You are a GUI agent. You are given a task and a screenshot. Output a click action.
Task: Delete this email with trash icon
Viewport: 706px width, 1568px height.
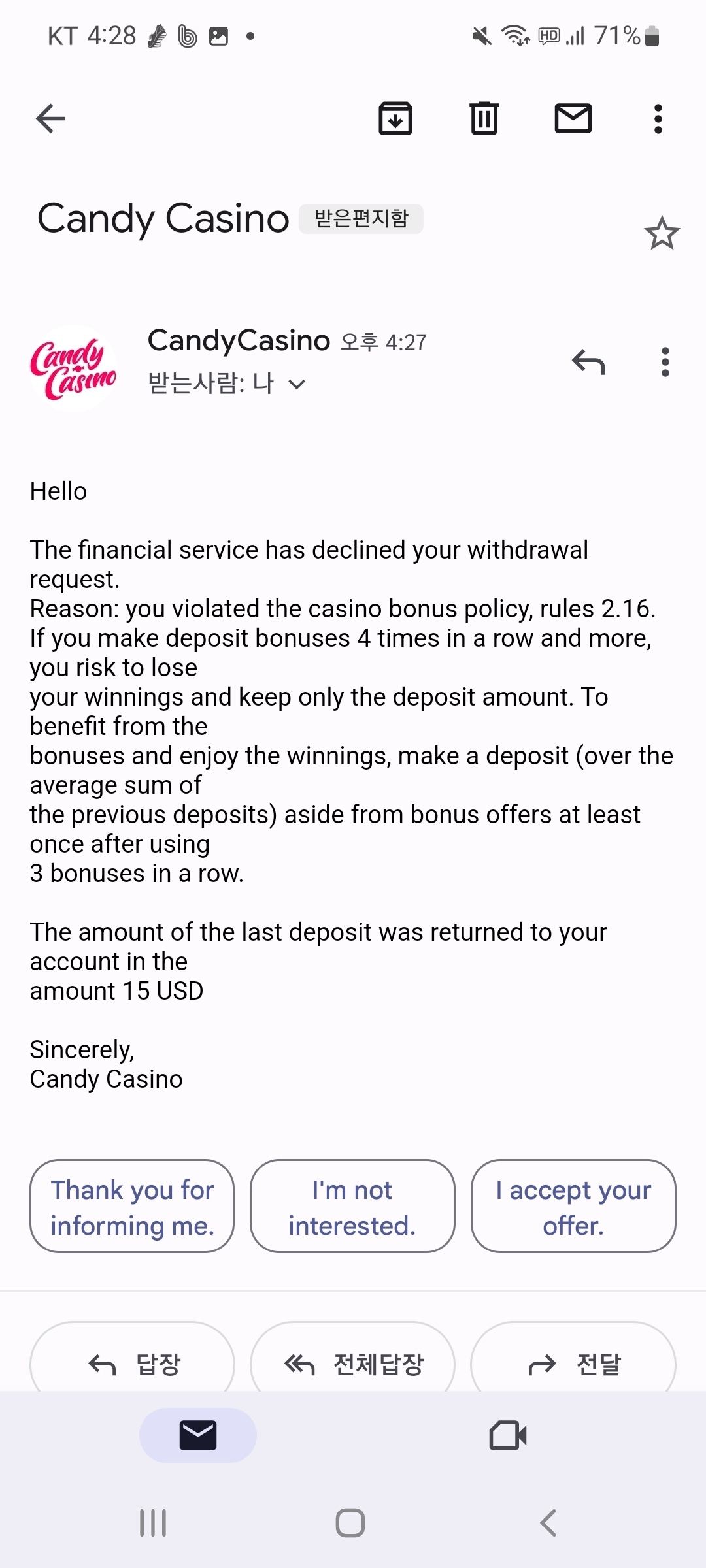(484, 119)
